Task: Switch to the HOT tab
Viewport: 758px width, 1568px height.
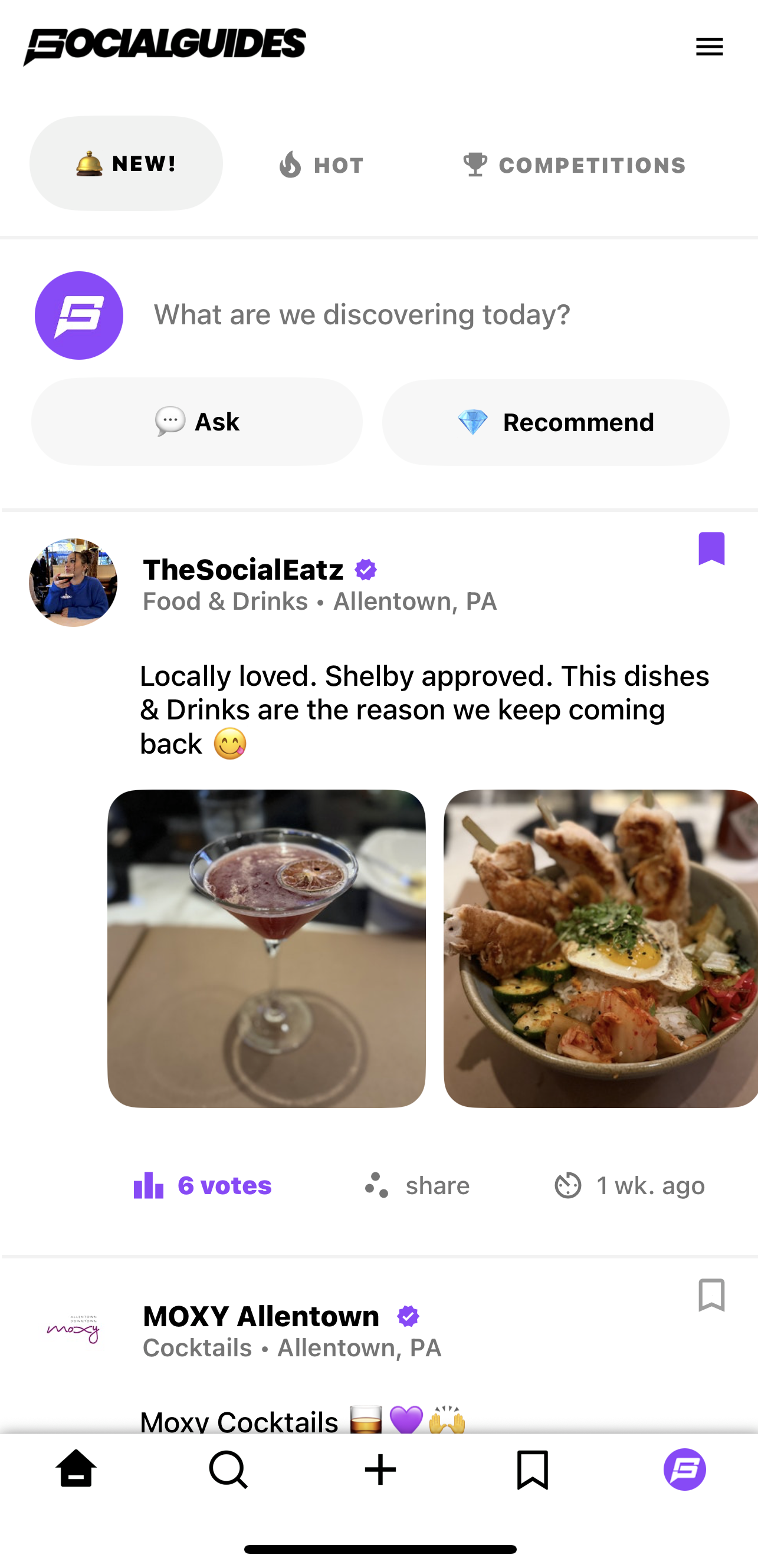Action: [x=321, y=165]
